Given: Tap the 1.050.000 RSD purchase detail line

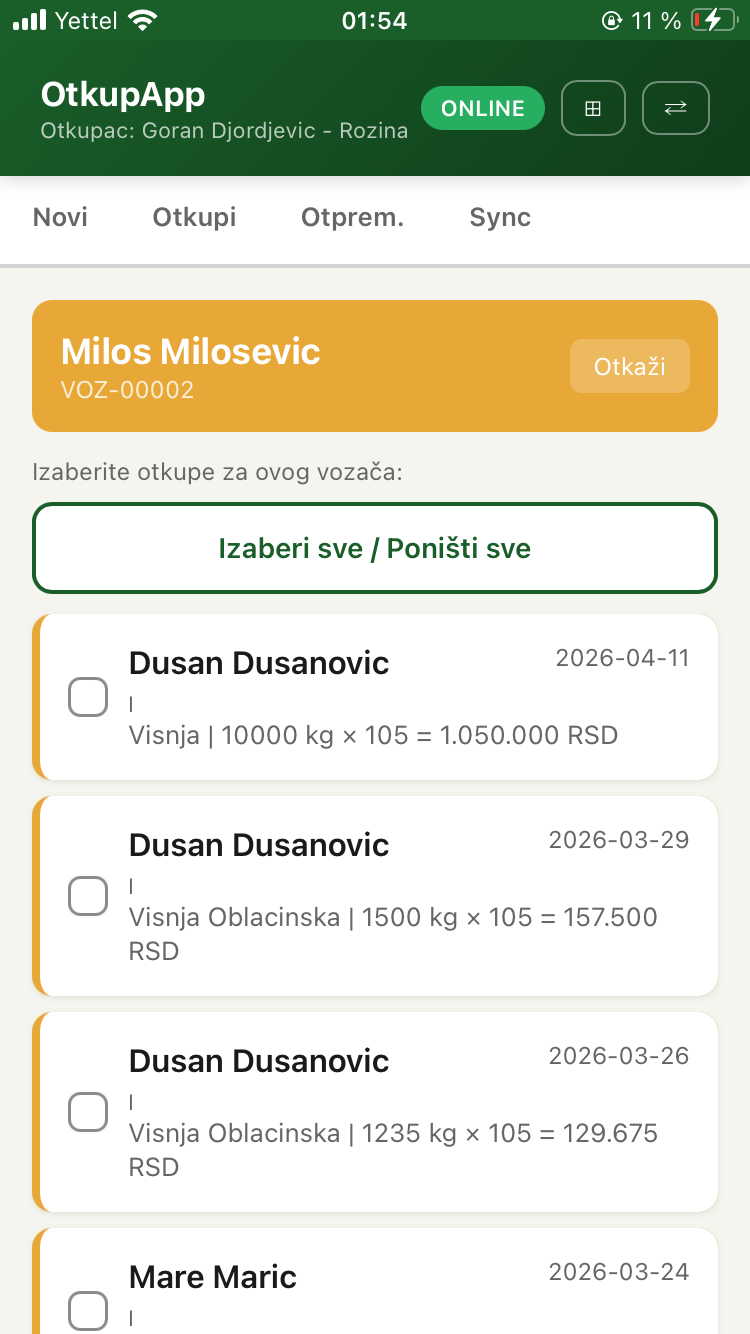Looking at the screenshot, I should [373, 735].
